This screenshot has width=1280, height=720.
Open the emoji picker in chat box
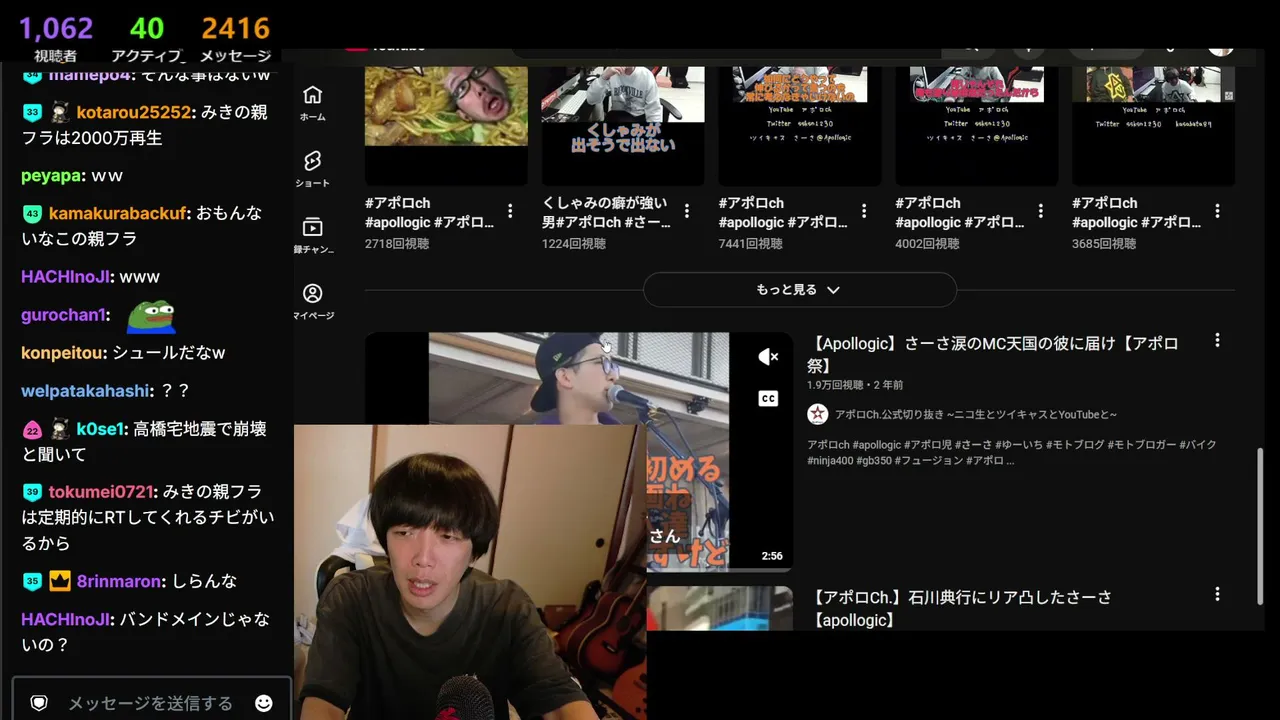coord(264,703)
